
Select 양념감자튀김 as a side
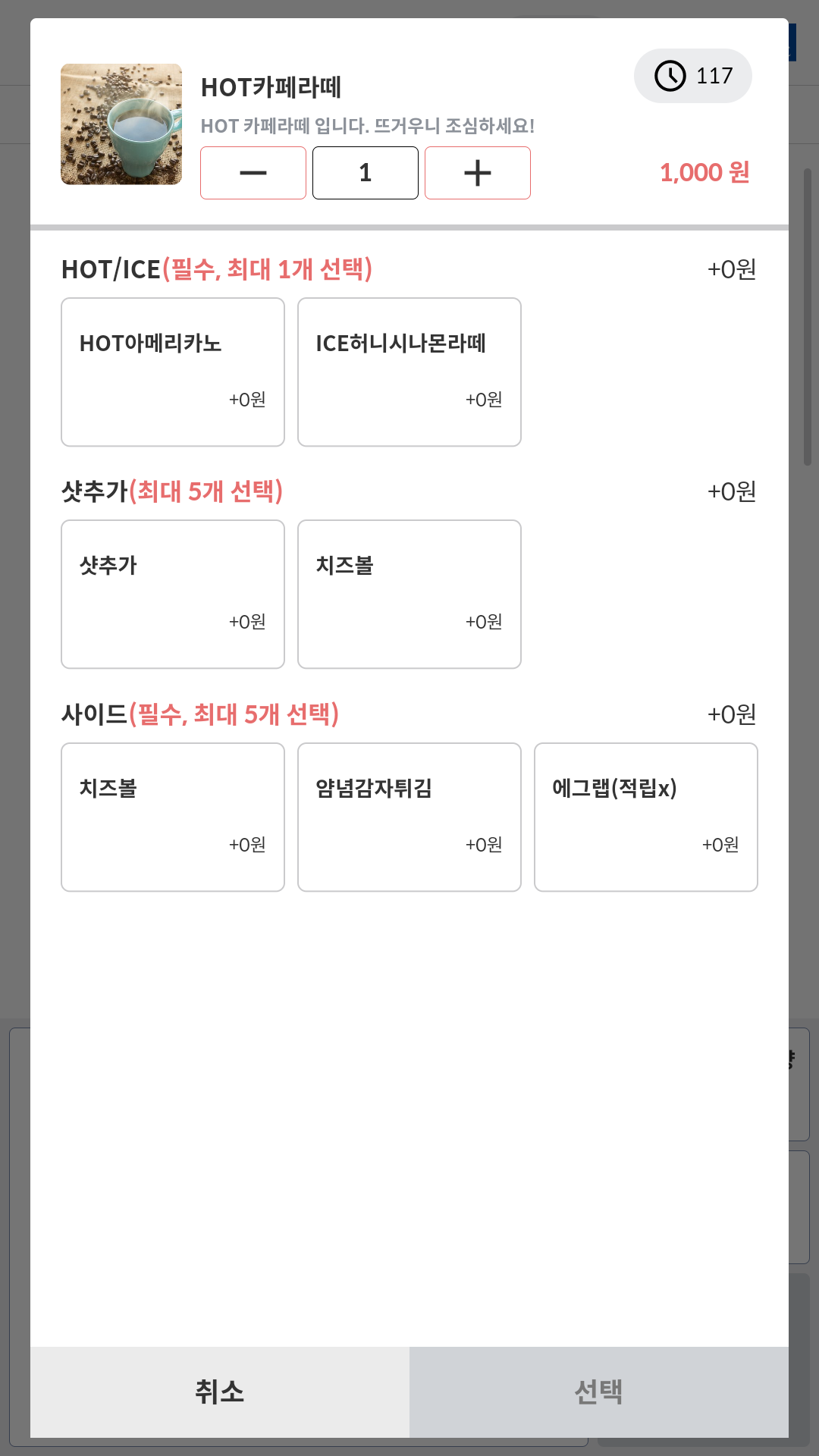tap(409, 817)
